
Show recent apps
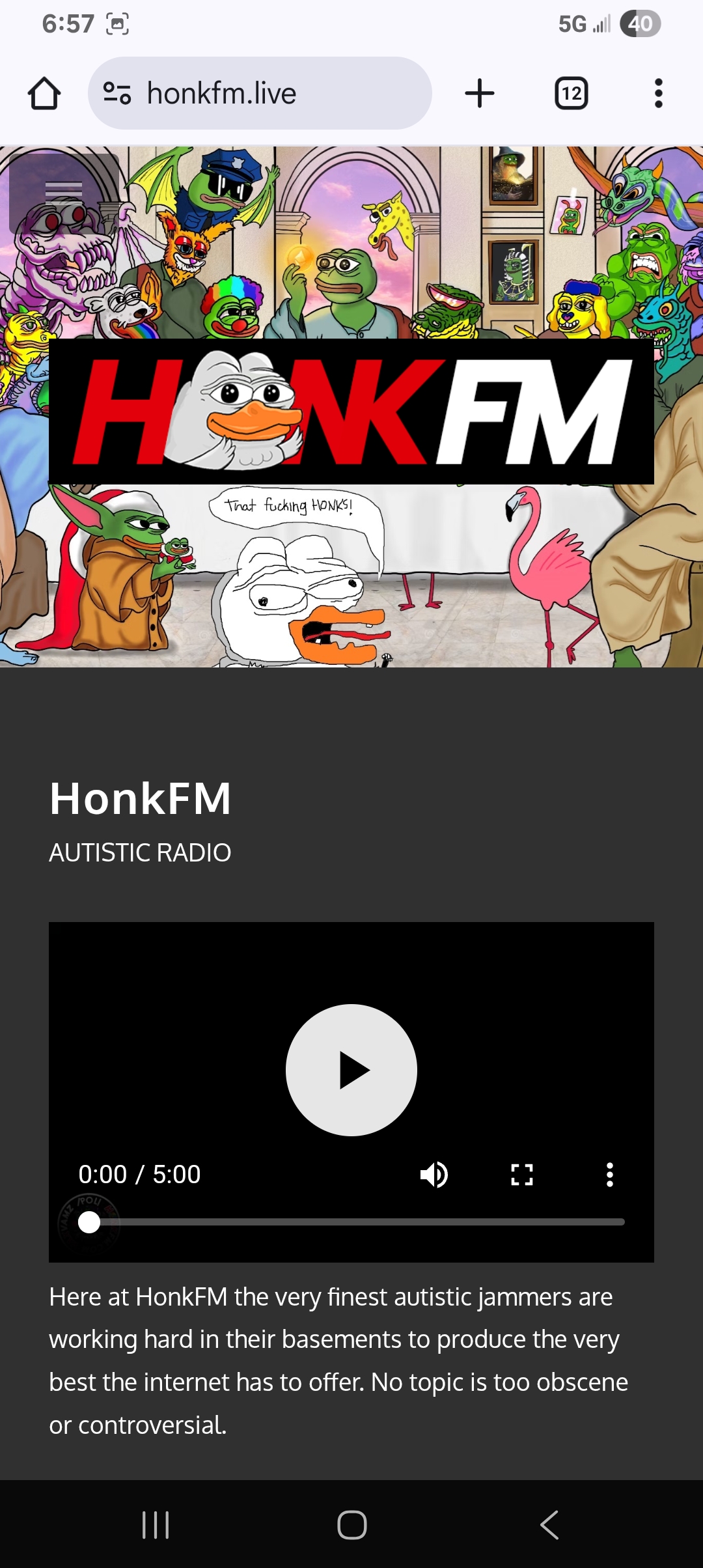(x=156, y=1525)
